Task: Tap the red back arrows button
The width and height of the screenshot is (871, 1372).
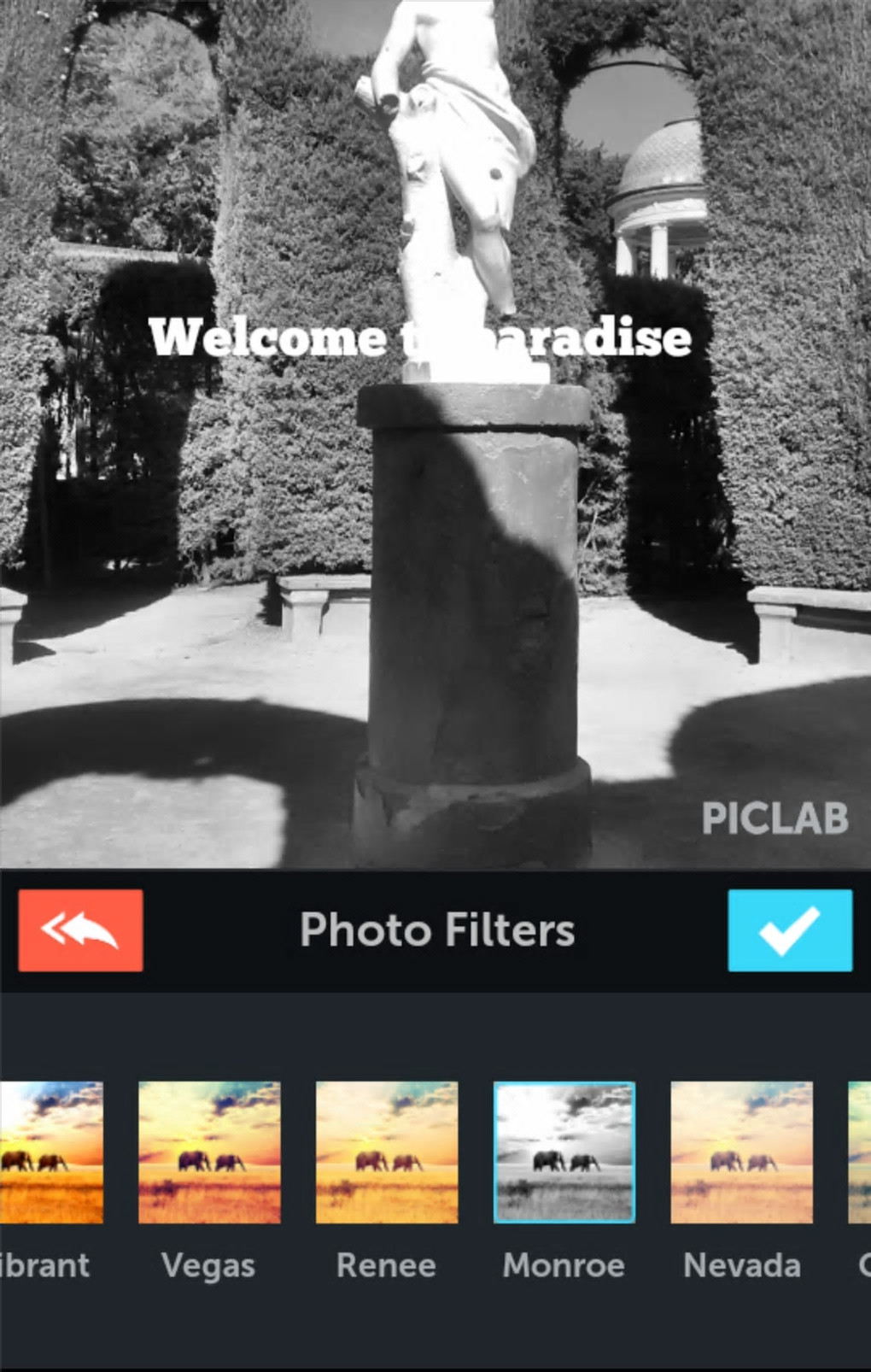Action: point(80,930)
